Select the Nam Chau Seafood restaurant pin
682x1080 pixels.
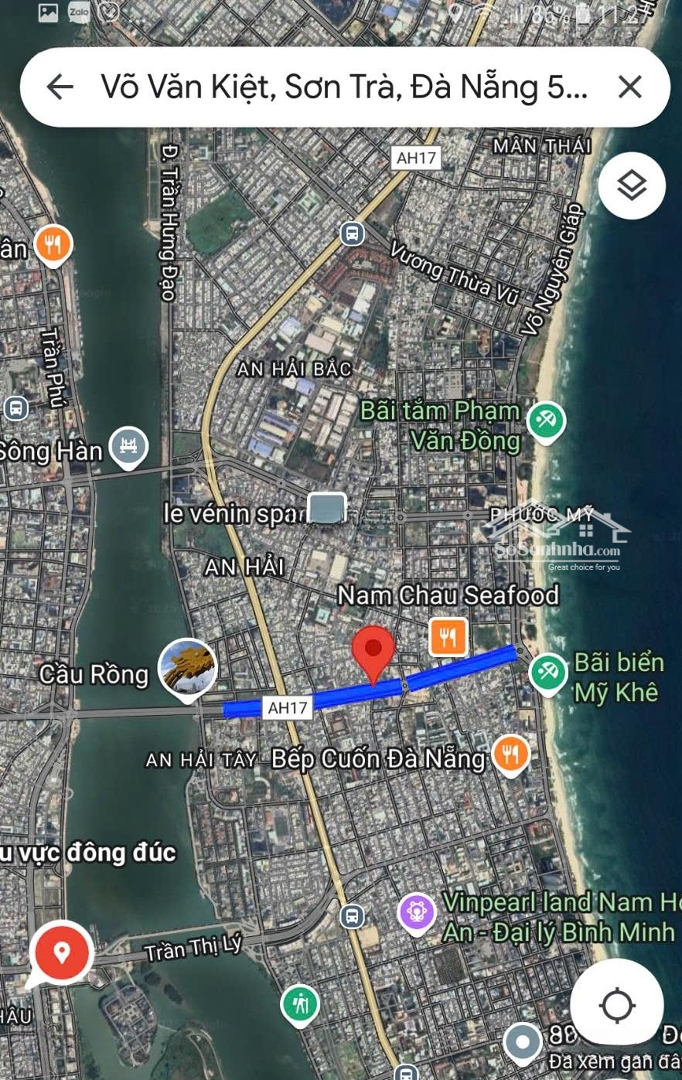click(448, 636)
